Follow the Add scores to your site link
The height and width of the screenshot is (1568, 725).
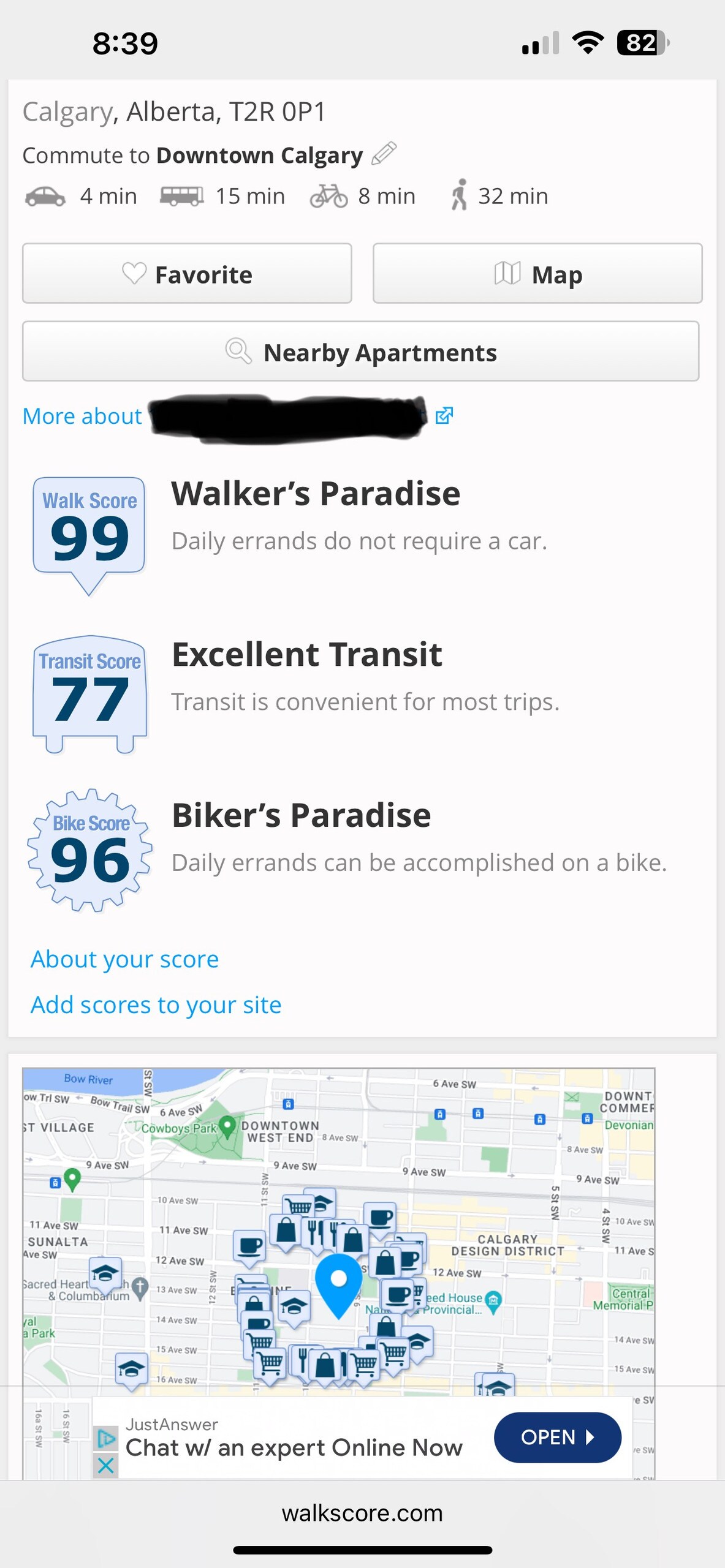coord(156,1005)
